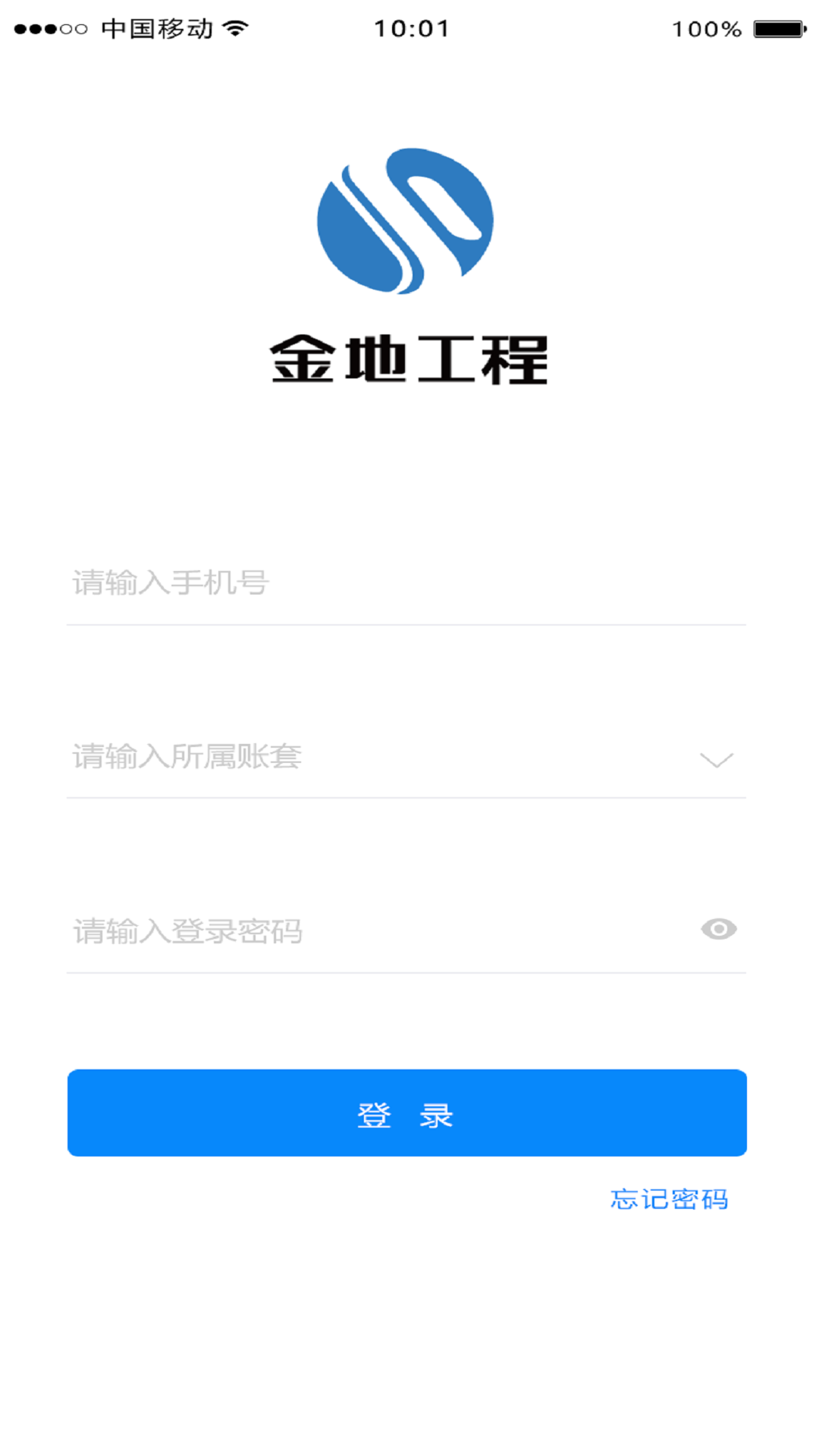819x1456 pixels.
Task: Click the blue sphere emblem above 金地工程
Action: (406, 220)
